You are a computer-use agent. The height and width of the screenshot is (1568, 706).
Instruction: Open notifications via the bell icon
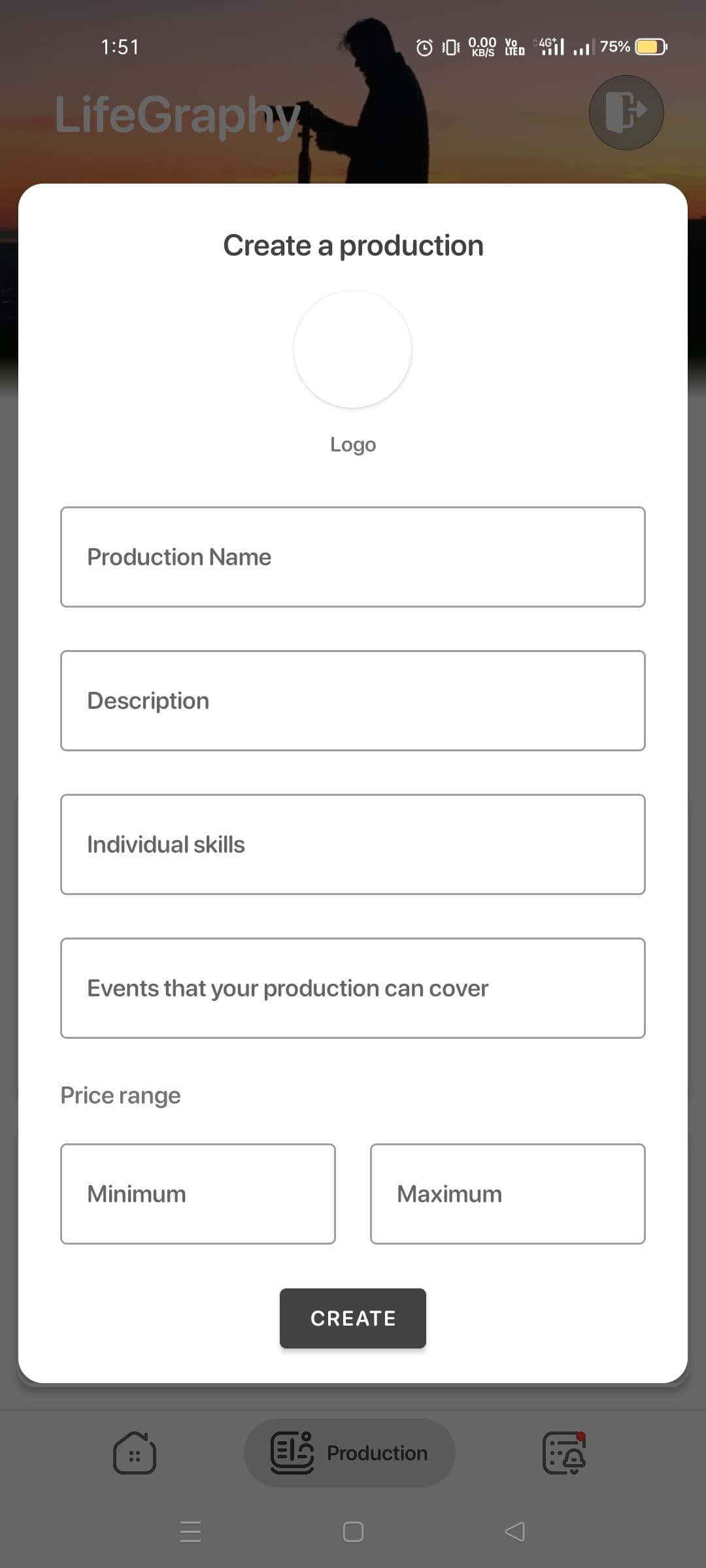pyautogui.click(x=565, y=1454)
